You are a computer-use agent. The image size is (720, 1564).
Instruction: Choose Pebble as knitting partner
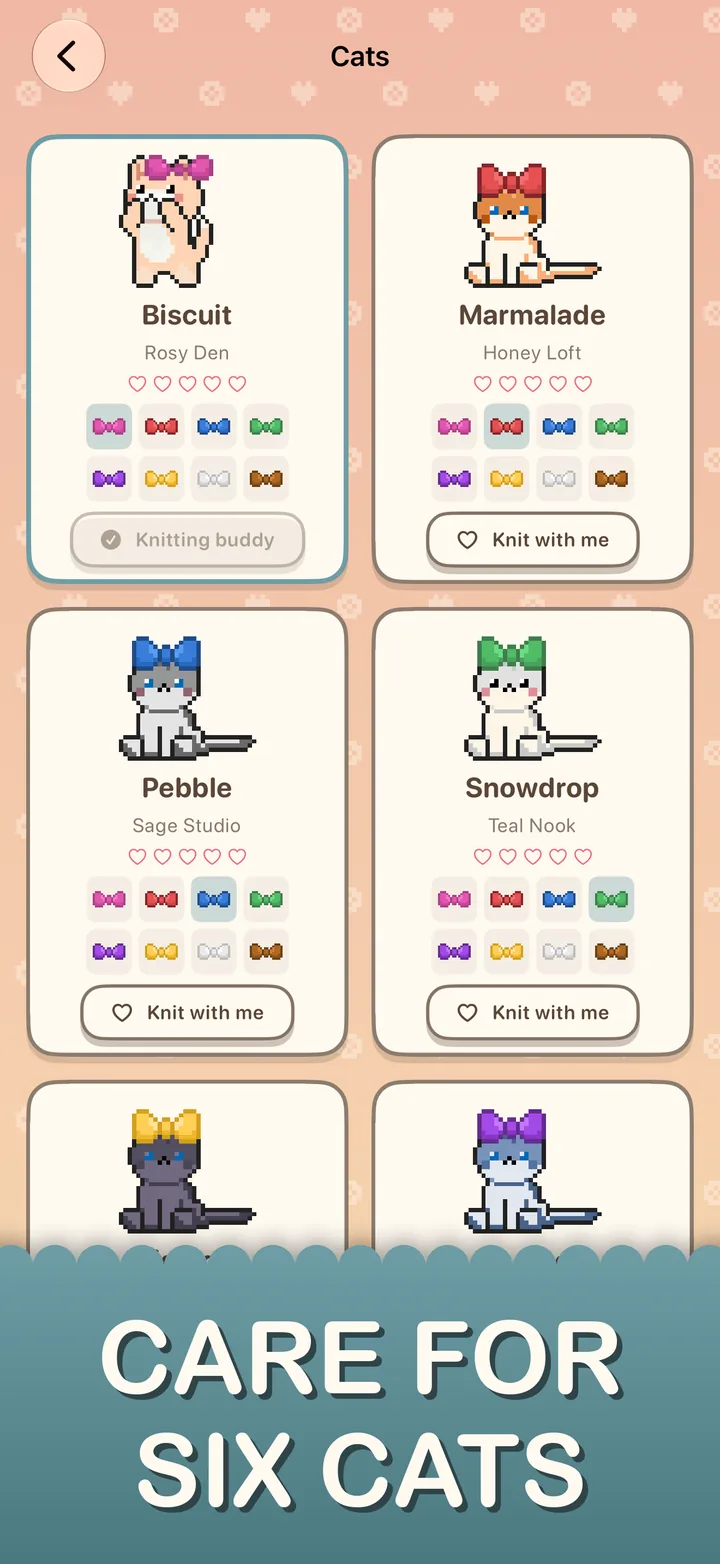[187, 1013]
